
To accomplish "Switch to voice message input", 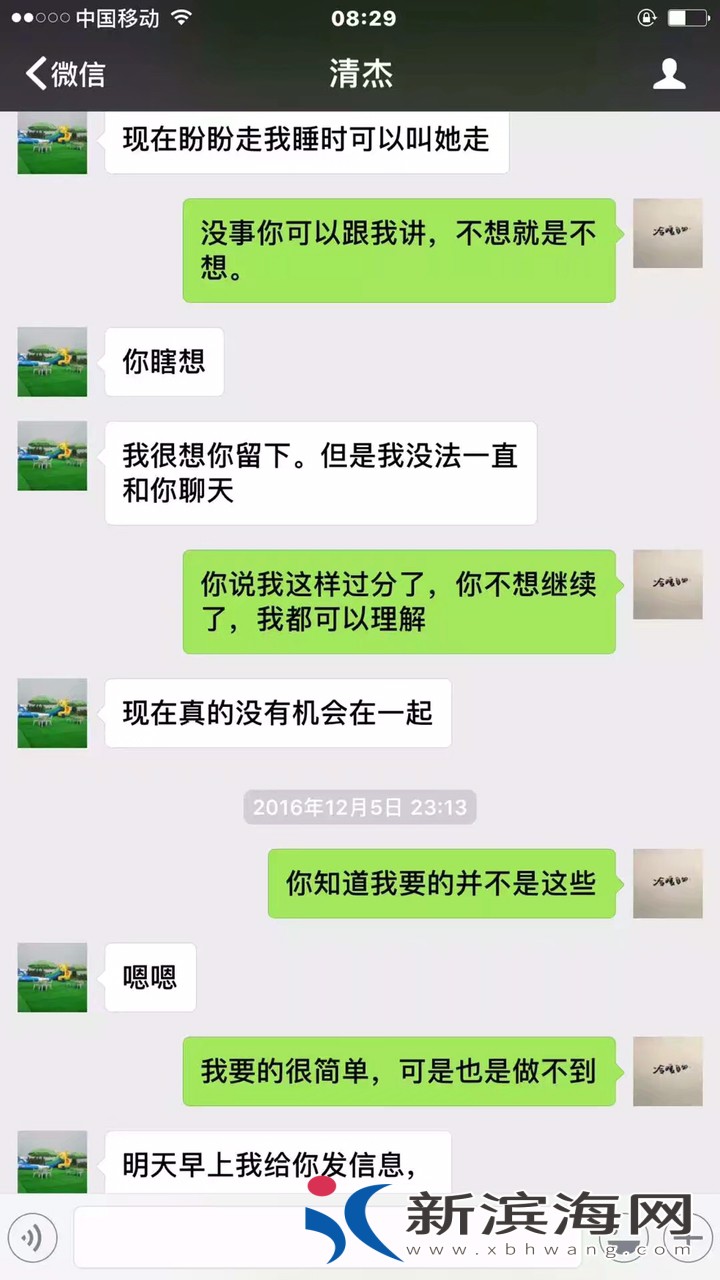I will click(x=33, y=1238).
